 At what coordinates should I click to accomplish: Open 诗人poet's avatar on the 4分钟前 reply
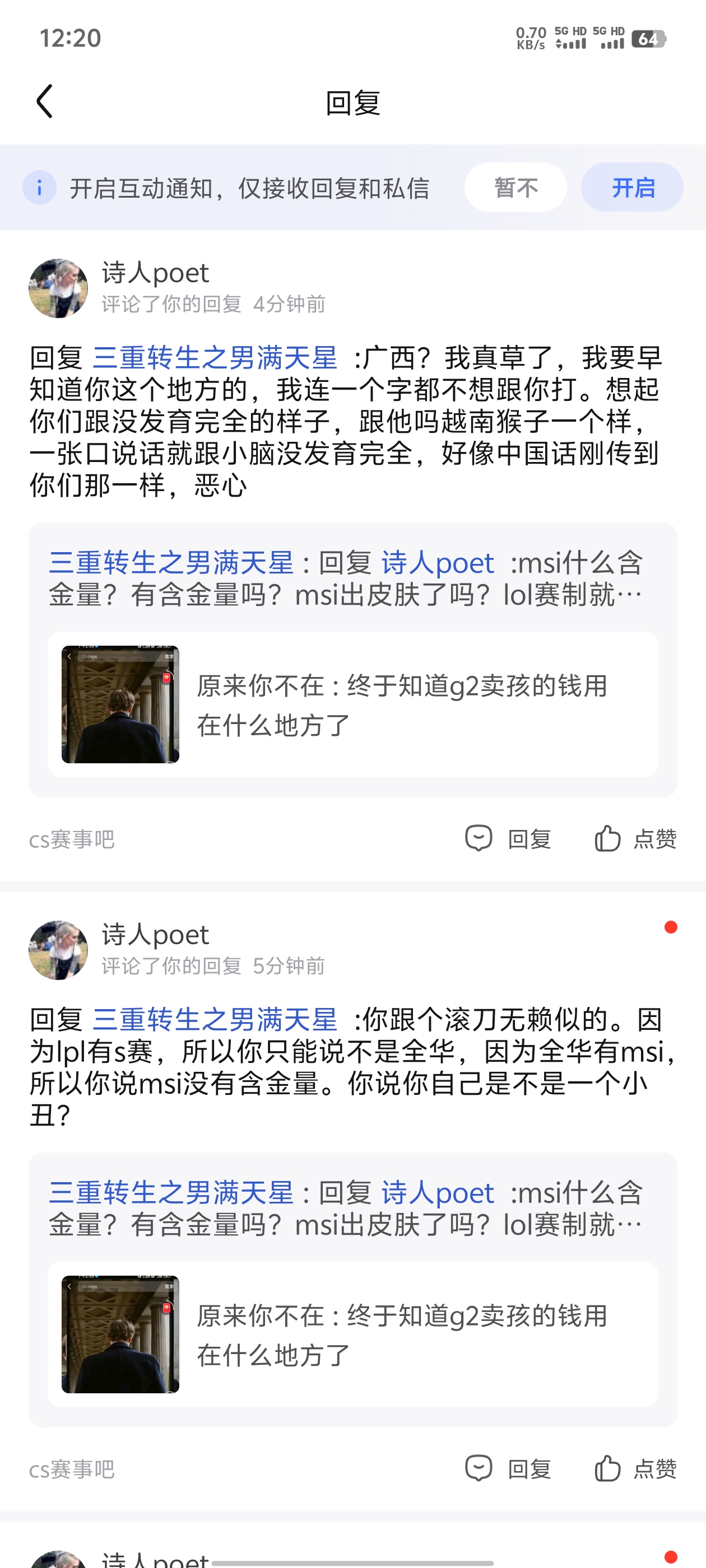click(x=58, y=288)
